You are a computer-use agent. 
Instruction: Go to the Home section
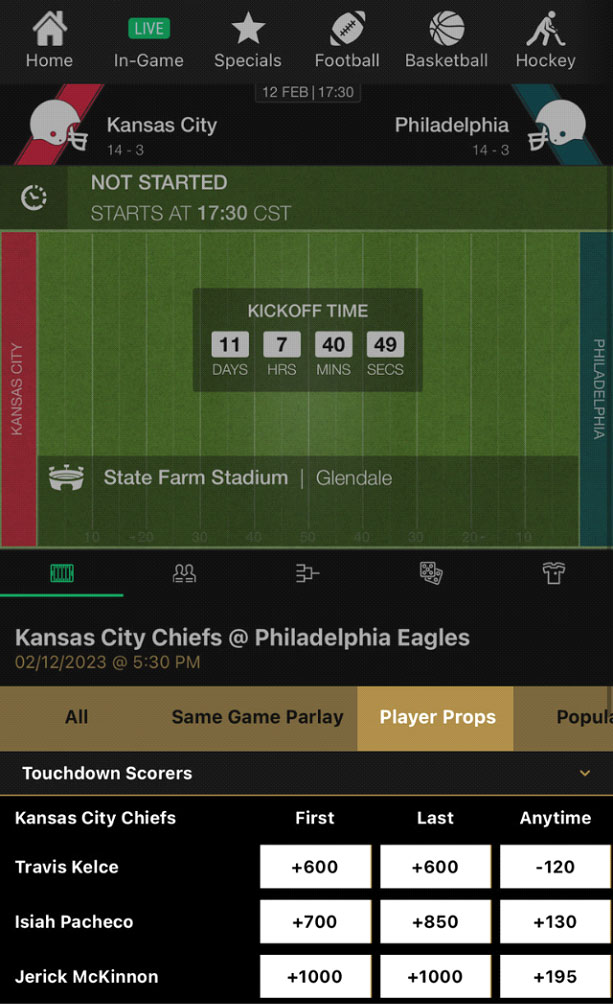pyautogui.click(x=49, y=40)
